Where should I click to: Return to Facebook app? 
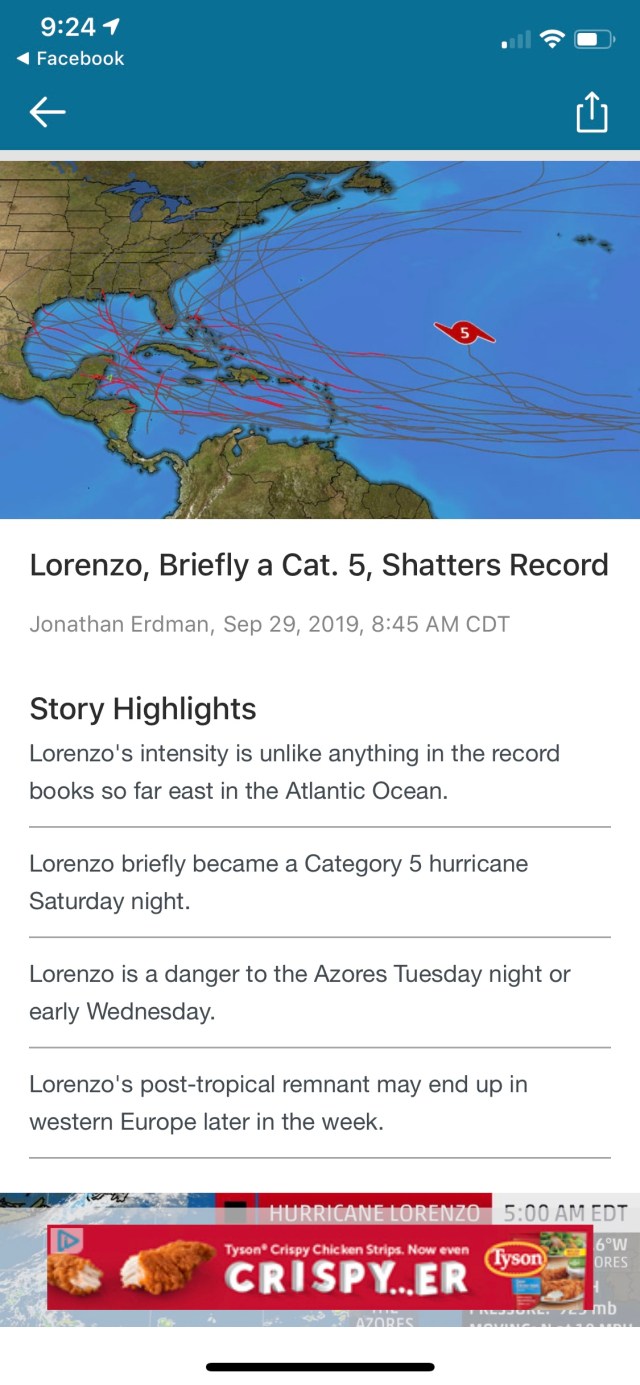[x=70, y=59]
